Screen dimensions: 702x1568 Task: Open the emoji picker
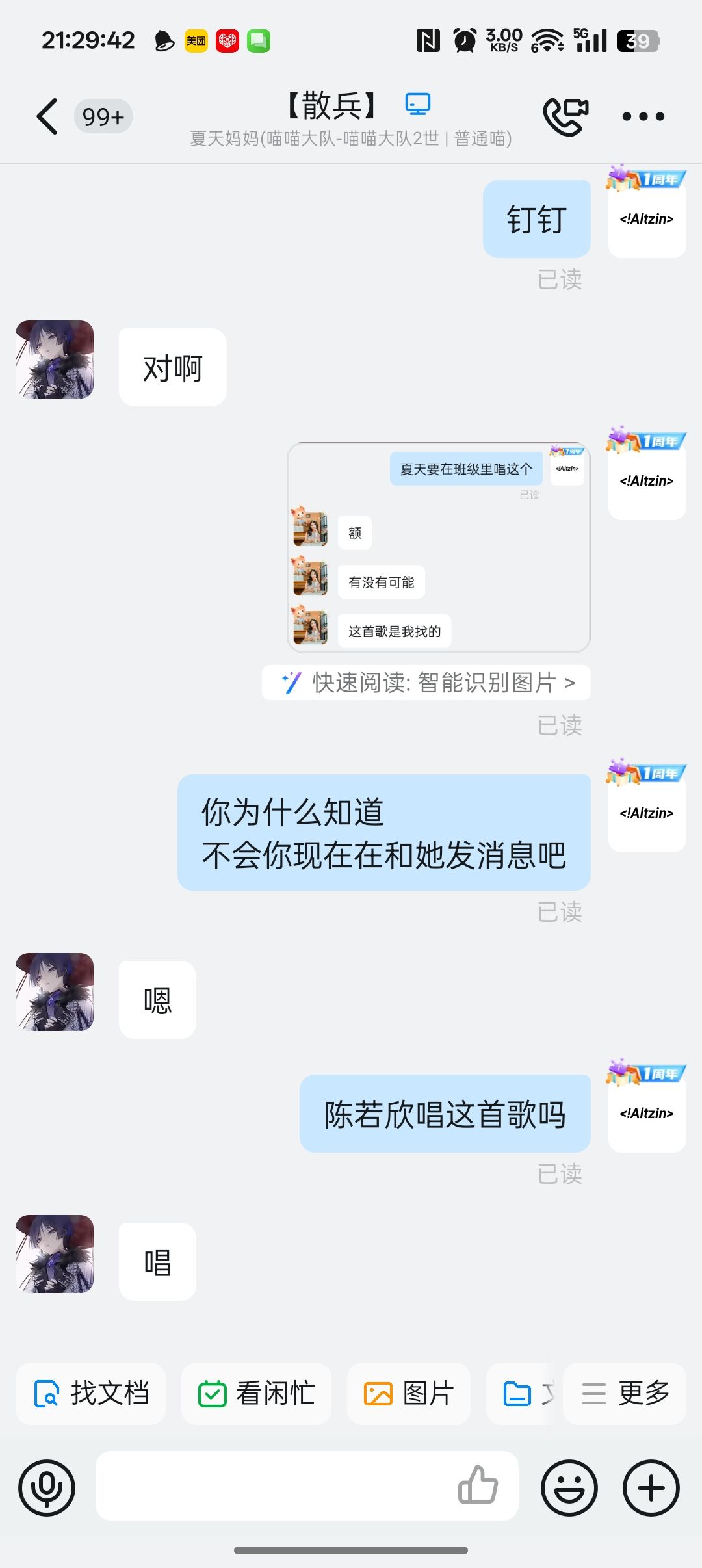(x=569, y=1487)
